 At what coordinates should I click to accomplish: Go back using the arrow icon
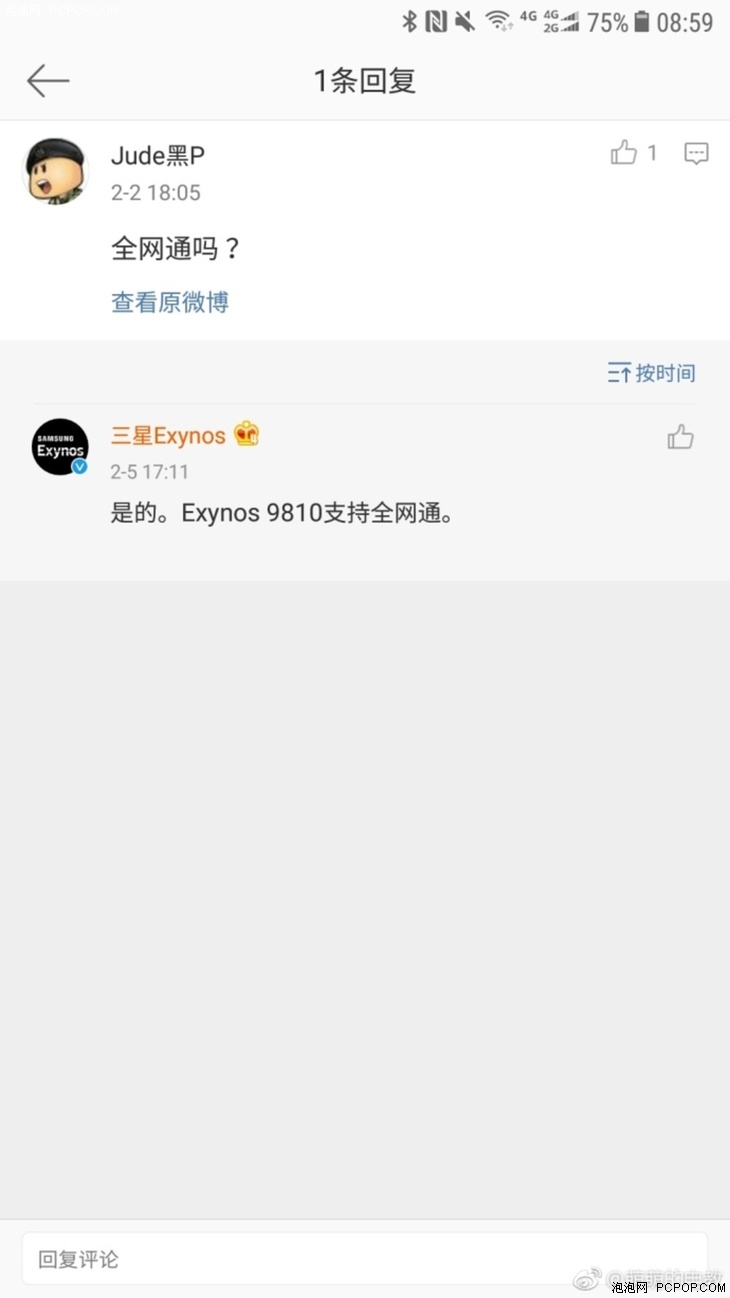coord(48,81)
